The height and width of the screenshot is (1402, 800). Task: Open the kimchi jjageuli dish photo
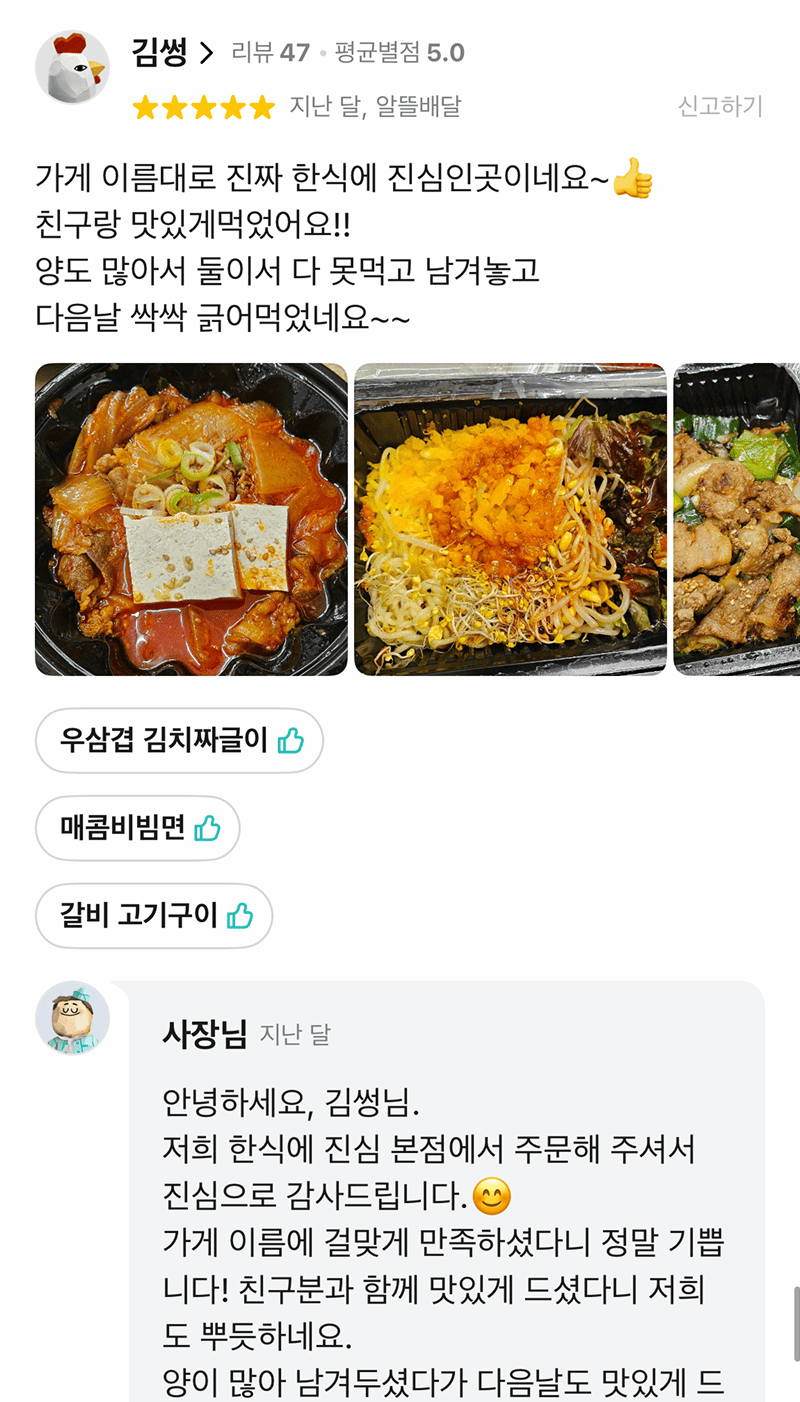click(190, 518)
